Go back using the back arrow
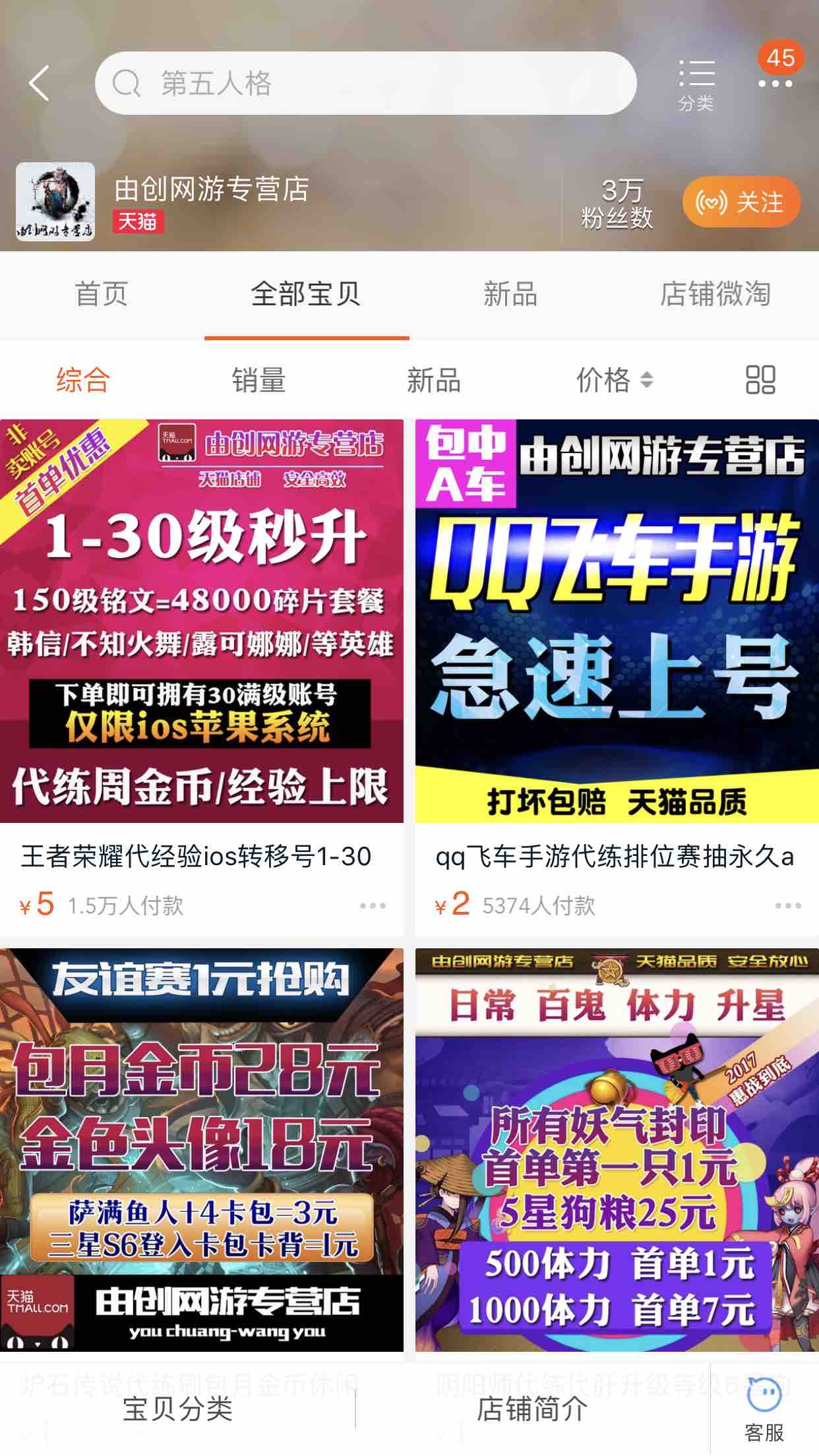This screenshot has height=1456, width=819. (x=40, y=84)
